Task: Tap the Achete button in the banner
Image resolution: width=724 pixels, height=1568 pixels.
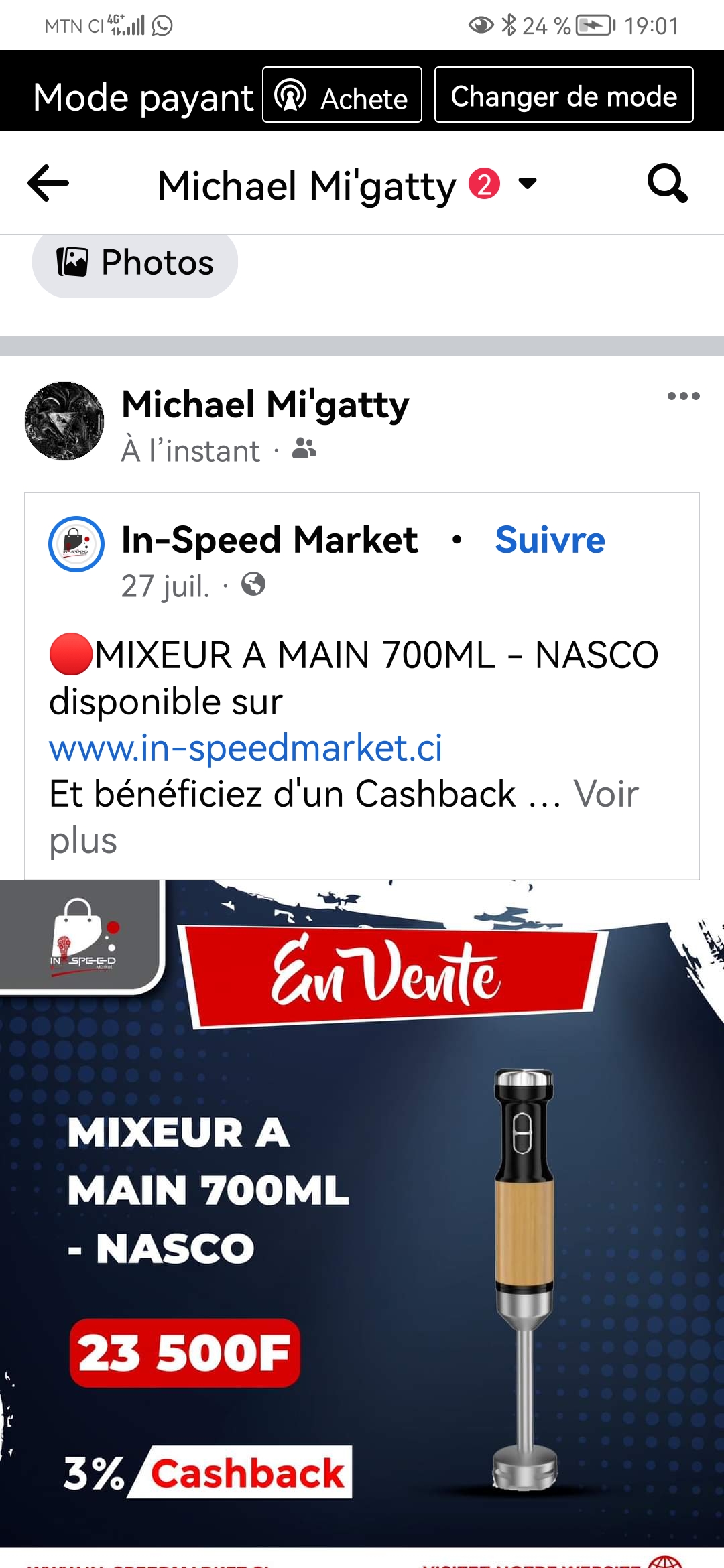Action: coord(342,95)
